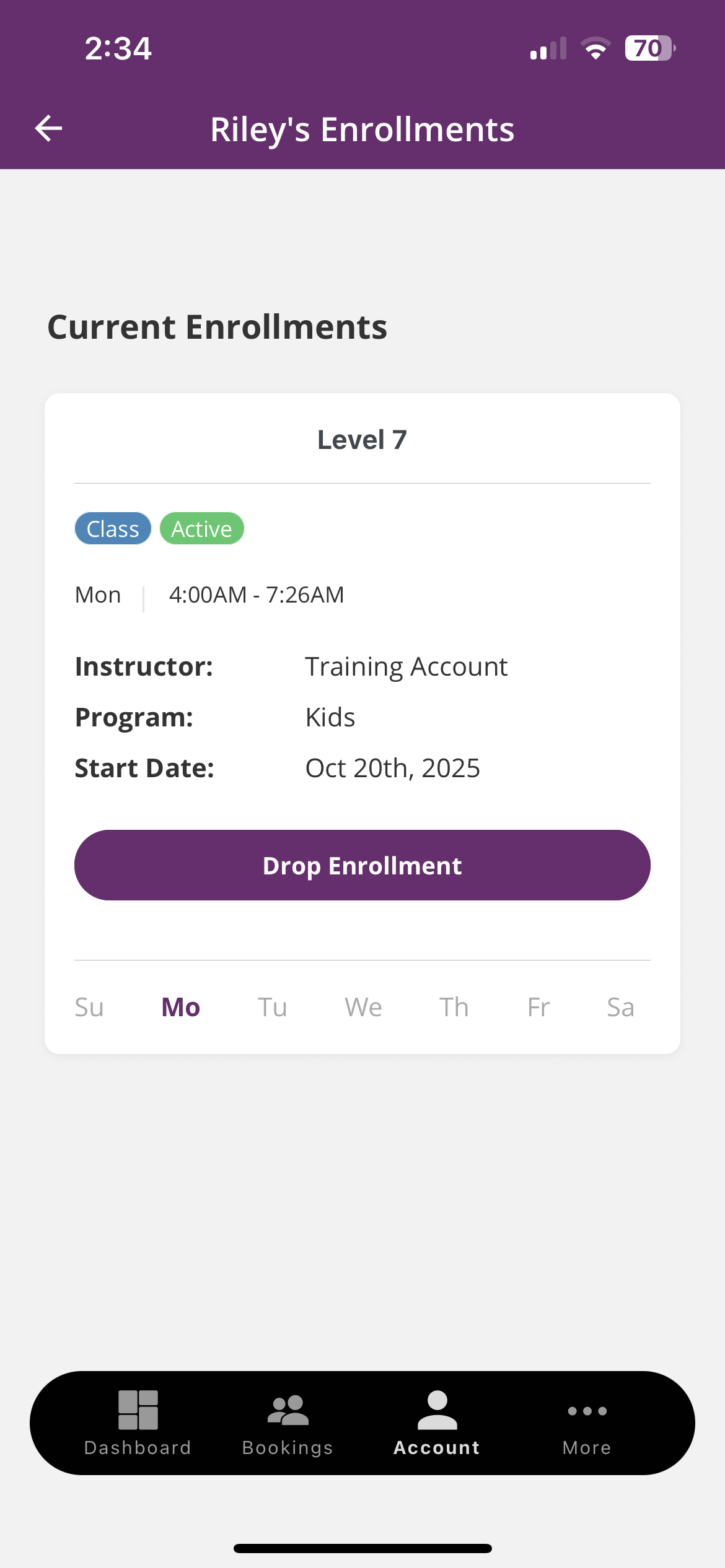725x1568 pixels.
Task: Go back using the arrow icon
Action: point(49,129)
